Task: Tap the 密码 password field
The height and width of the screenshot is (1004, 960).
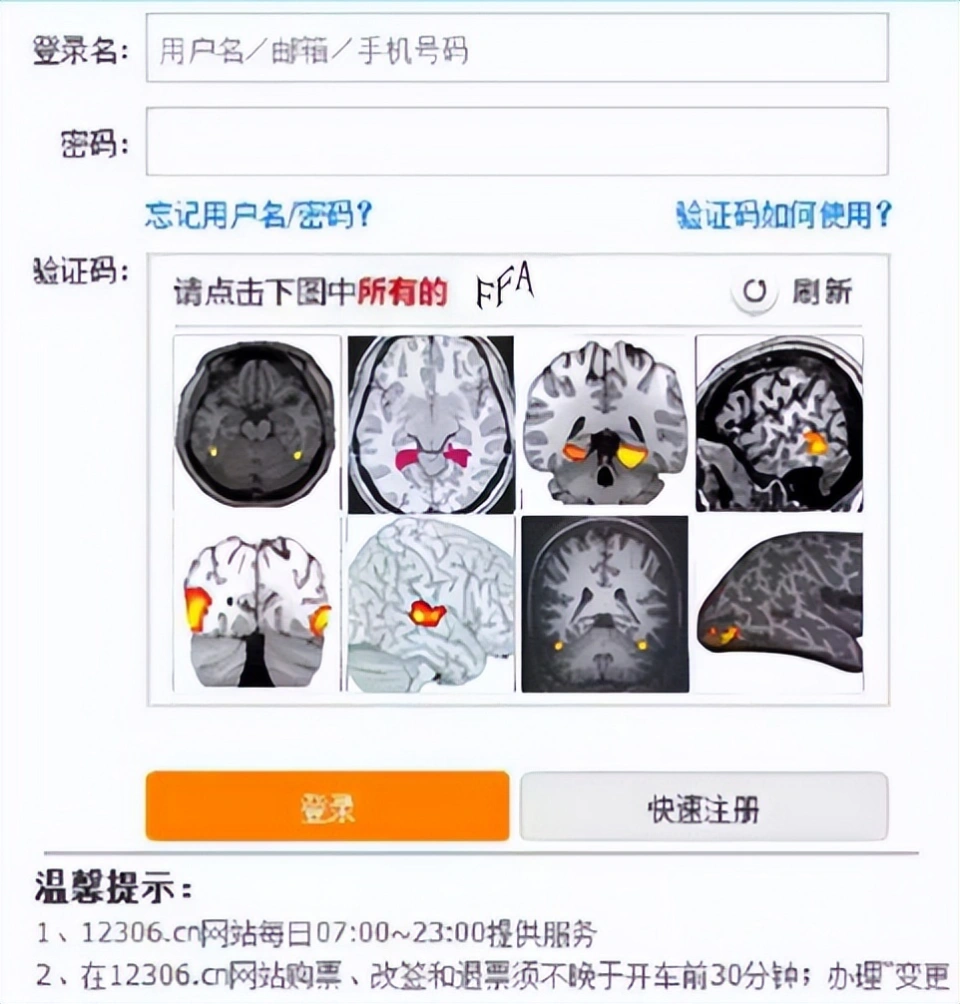Action: click(516, 142)
